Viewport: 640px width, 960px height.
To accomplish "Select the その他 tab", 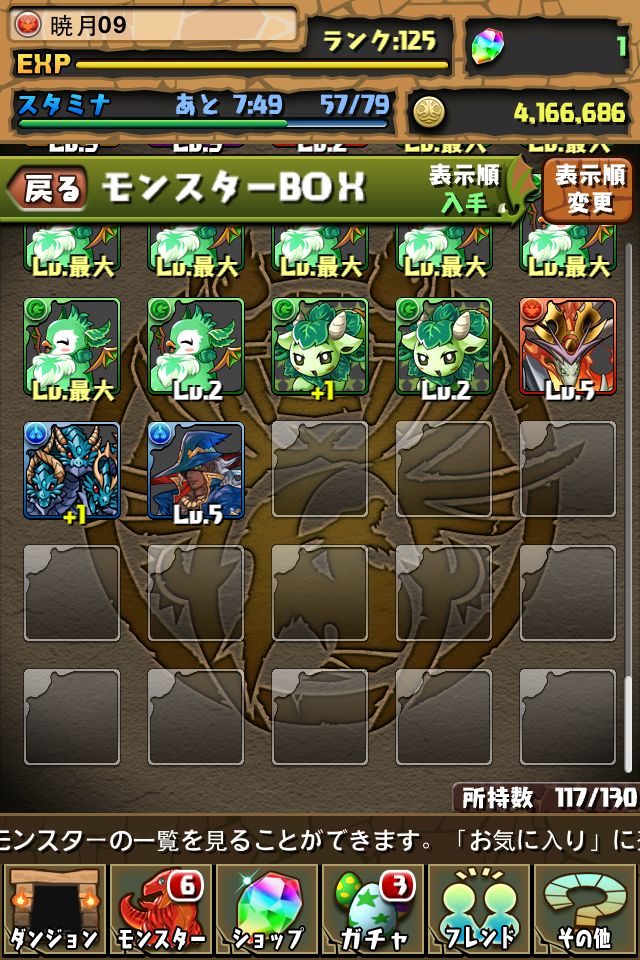I will click(585, 910).
